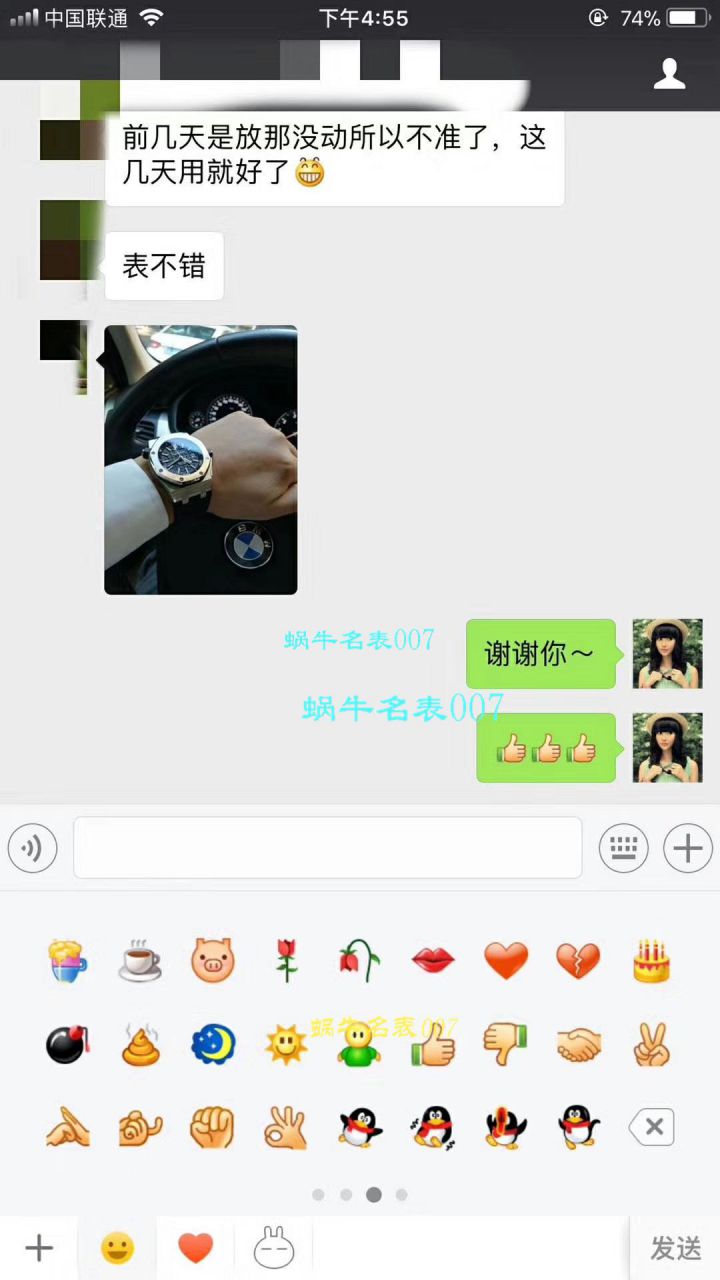Insert the pig face emoji
Viewport: 720px width, 1280px height.
click(x=213, y=962)
